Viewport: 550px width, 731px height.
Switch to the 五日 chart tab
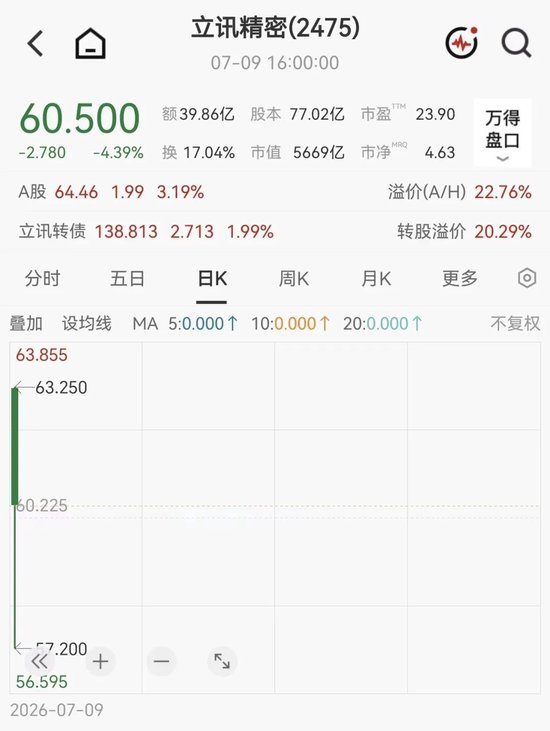pos(127,279)
